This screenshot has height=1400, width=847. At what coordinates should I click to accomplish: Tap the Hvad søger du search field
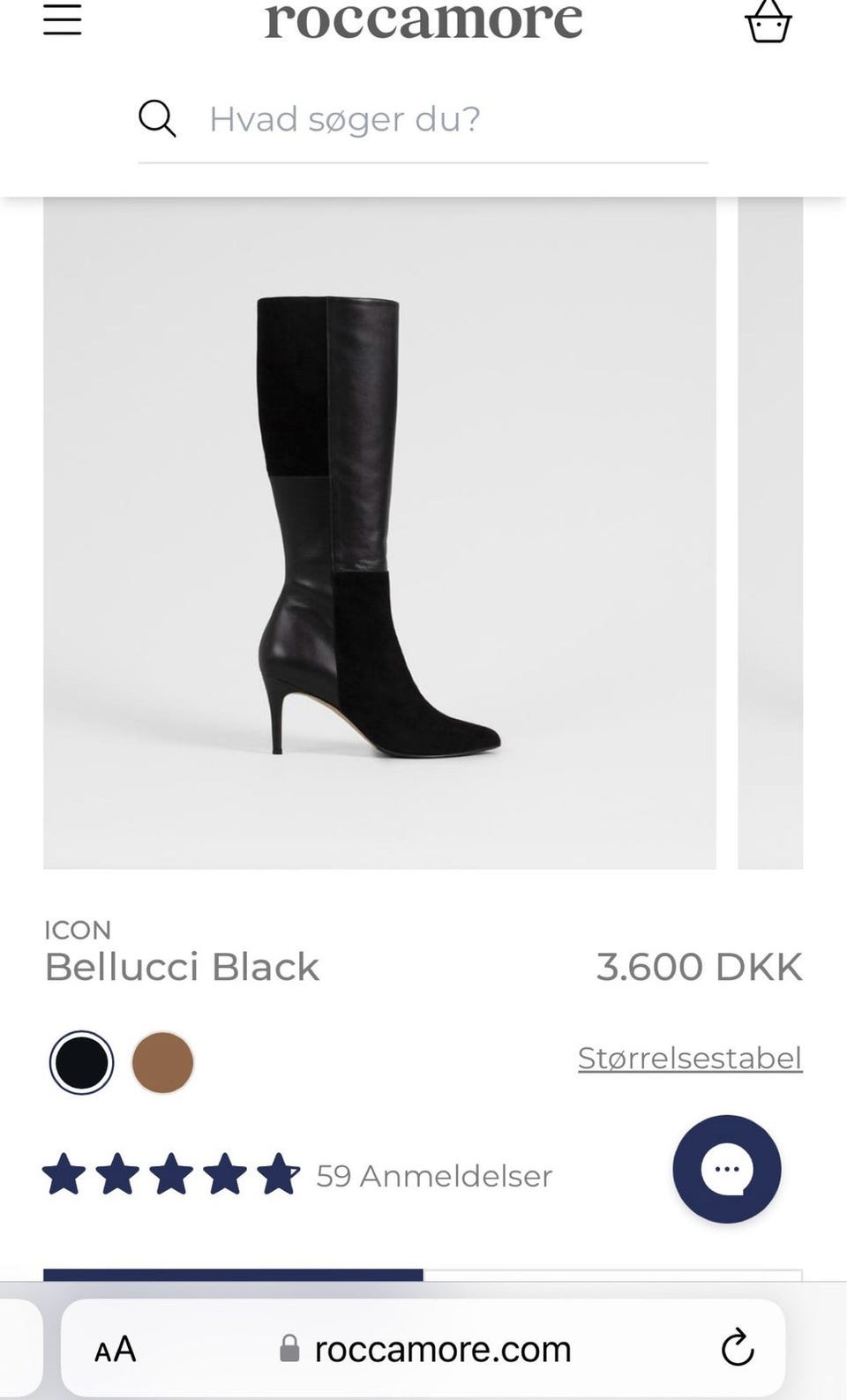[422, 119]
